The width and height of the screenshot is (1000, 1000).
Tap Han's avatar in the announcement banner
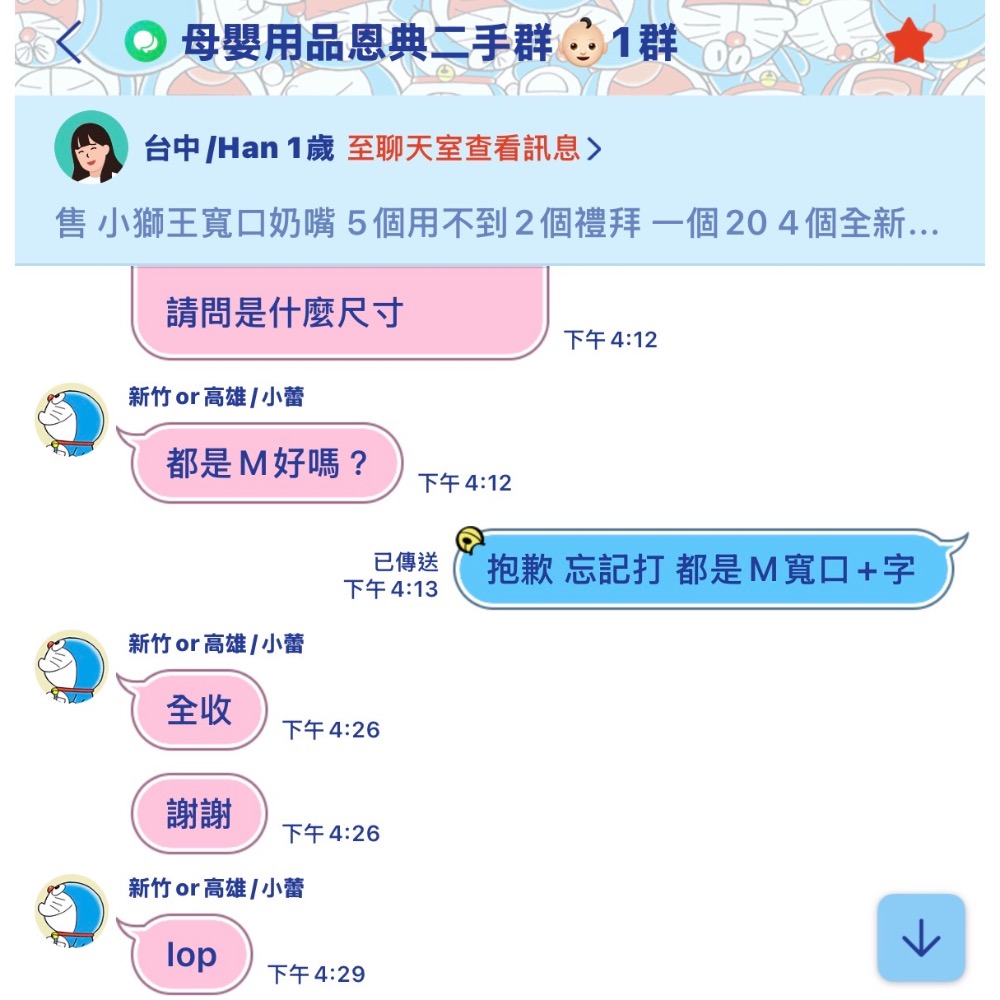[91, 148]
